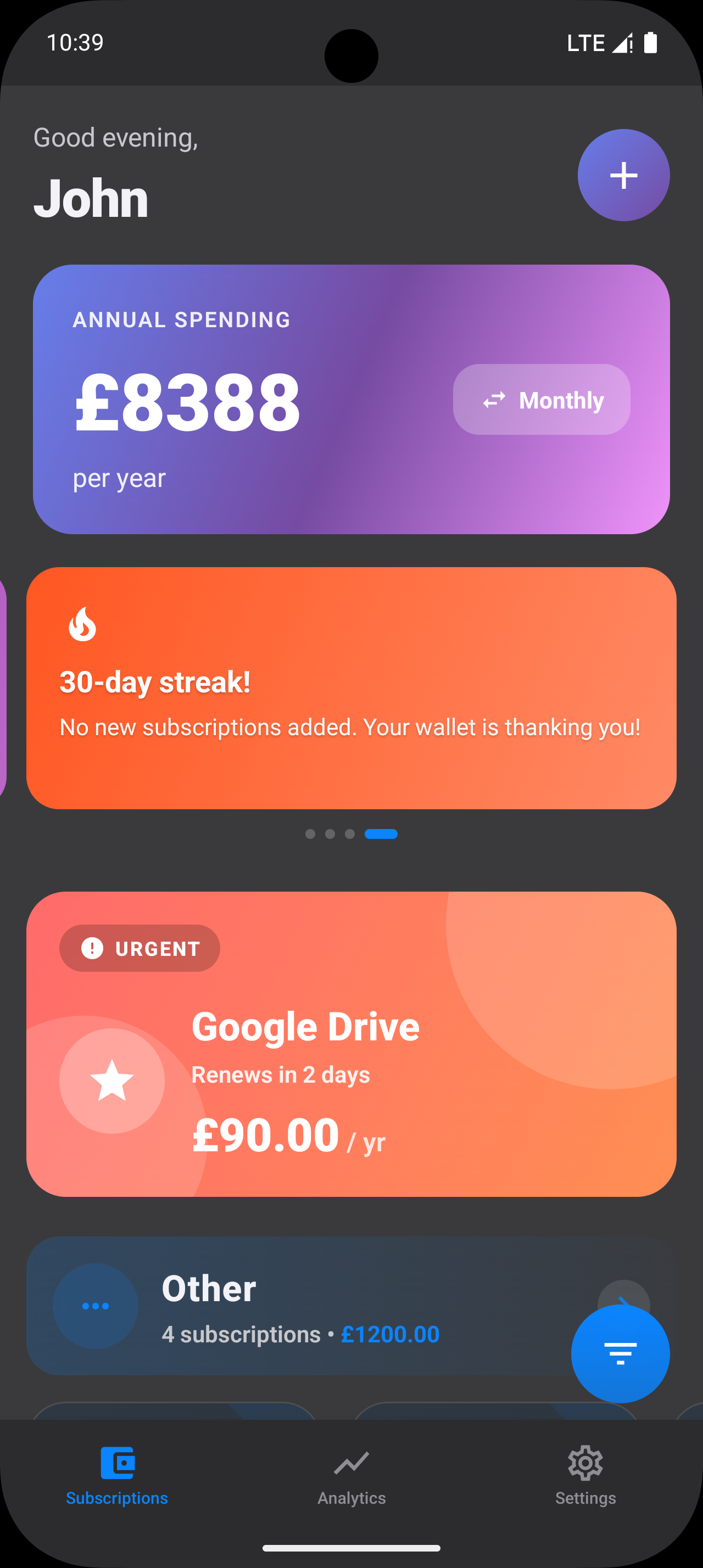The image size is (703, 1568).
Task: Switch annual spending to Monthly view
Action: [541, 400]
